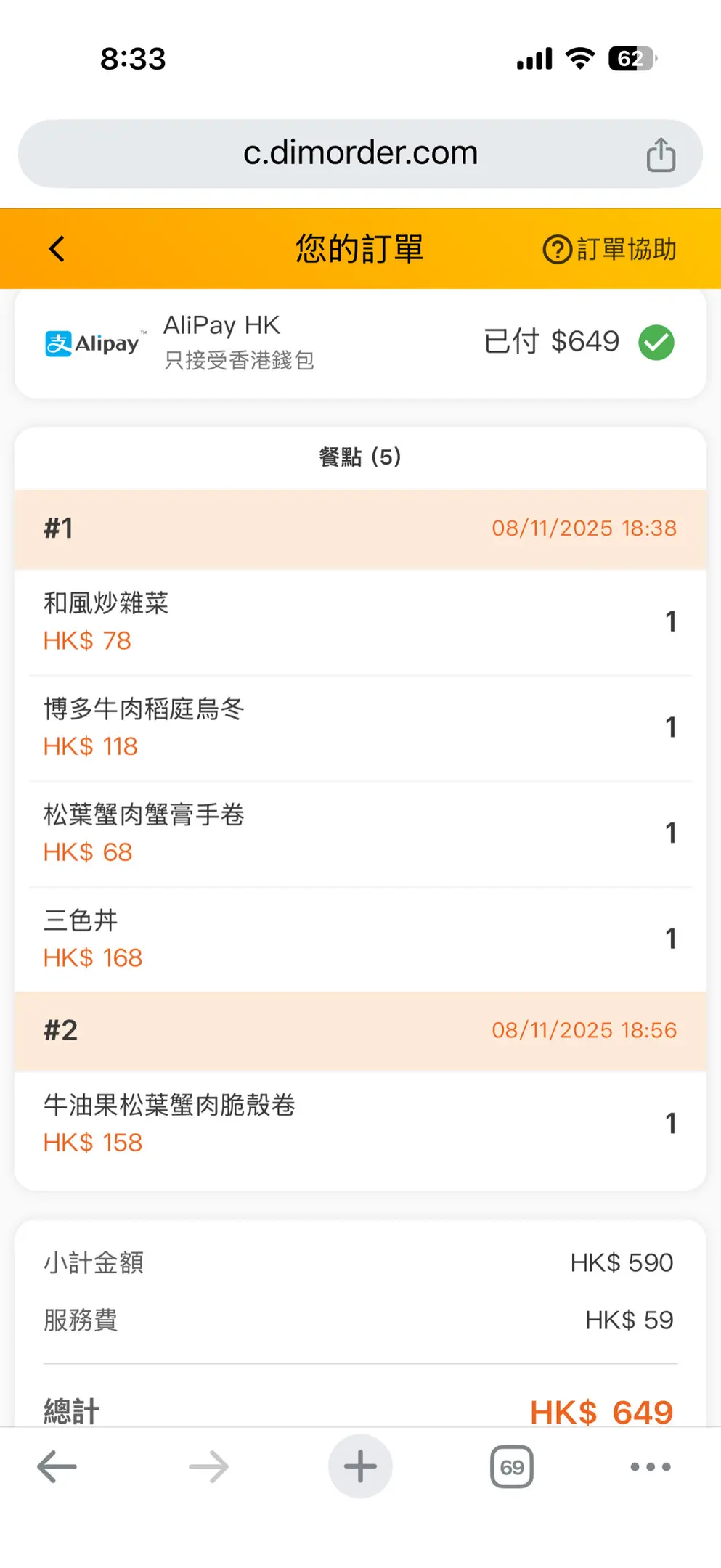Open the browser's three-dot menu
Viewport: 721px width, 1568px height.
coord(651,1467)
